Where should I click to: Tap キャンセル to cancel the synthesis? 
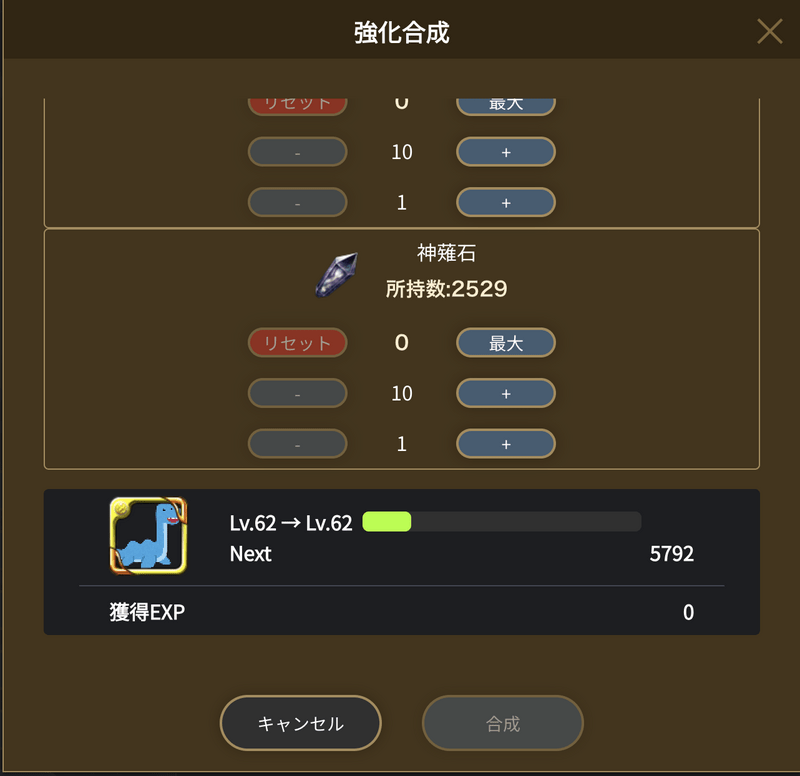click(301, 723)
